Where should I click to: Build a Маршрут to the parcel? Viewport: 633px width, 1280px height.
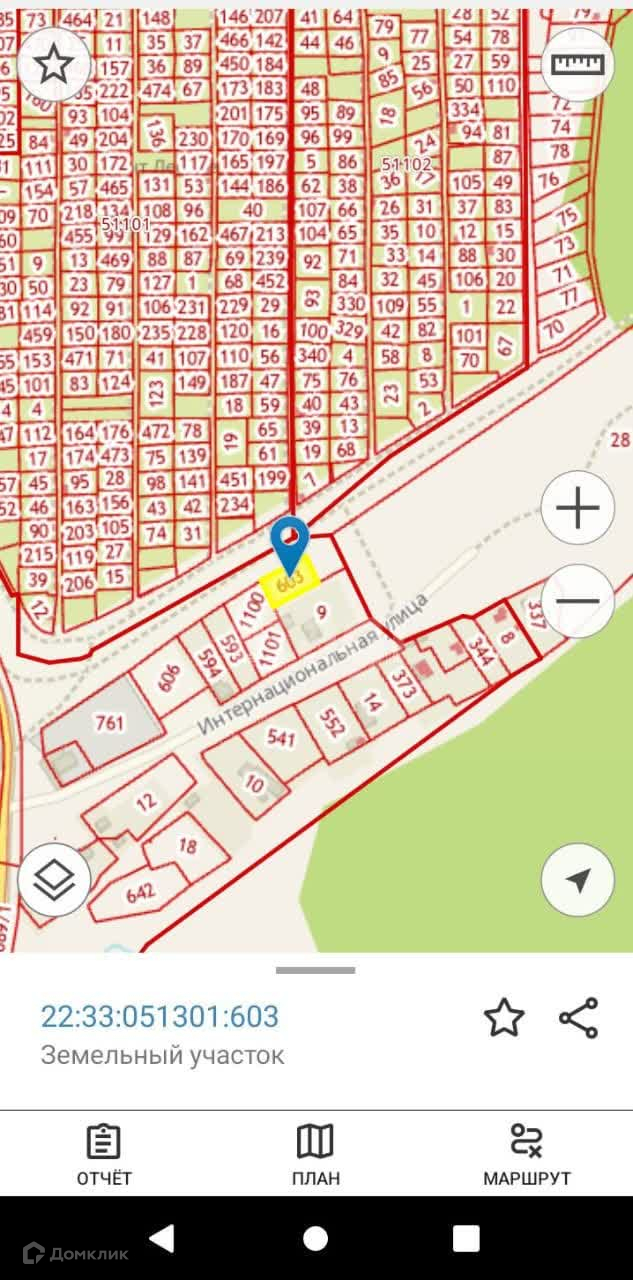coord(527,1154)
